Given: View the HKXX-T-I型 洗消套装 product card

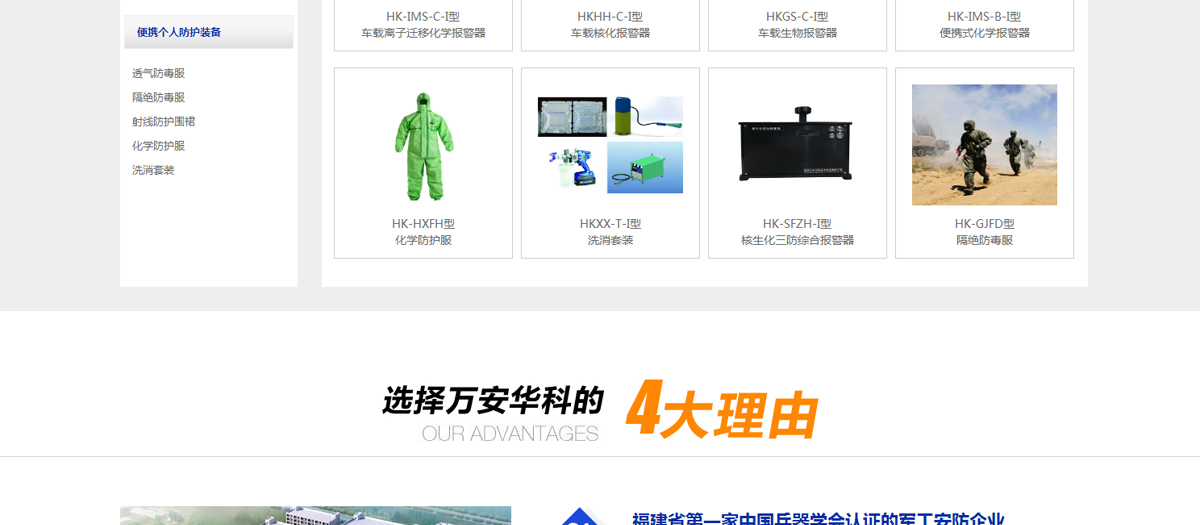Looking at the screenshot, I should tap(610, 163).
